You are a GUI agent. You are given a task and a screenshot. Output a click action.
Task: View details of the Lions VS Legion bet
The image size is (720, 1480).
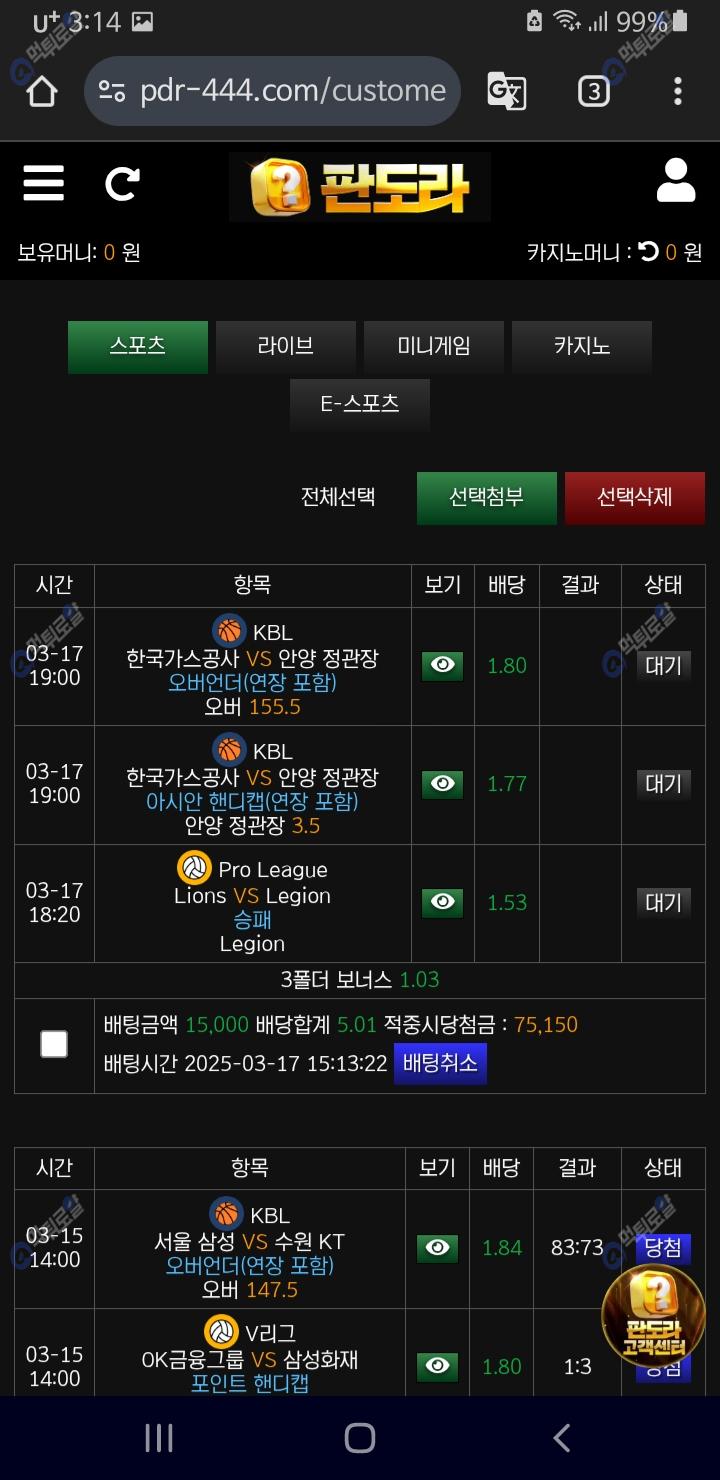[x=442, y=902]
